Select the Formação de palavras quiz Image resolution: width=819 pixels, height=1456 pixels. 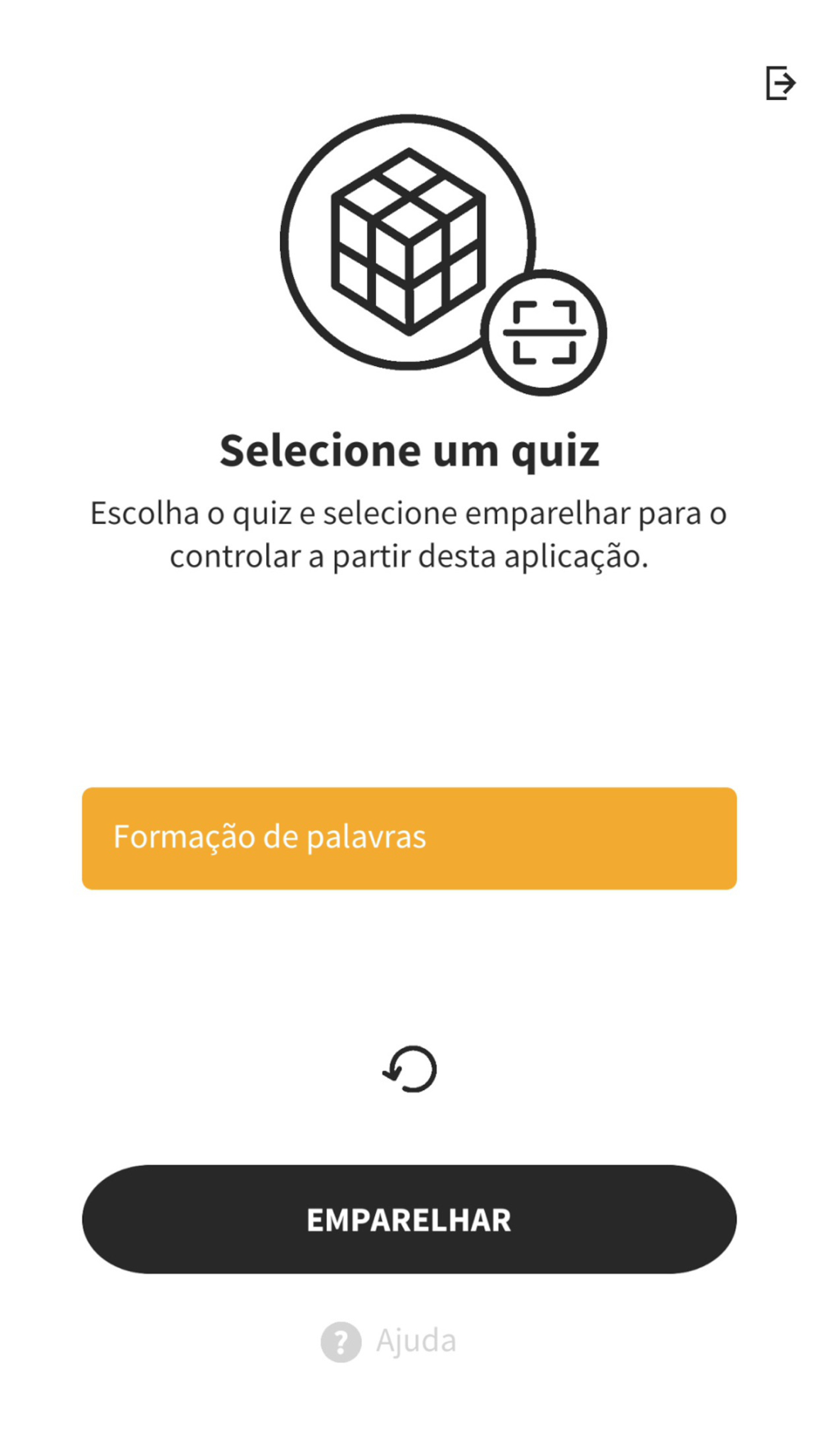click(409, 838)
